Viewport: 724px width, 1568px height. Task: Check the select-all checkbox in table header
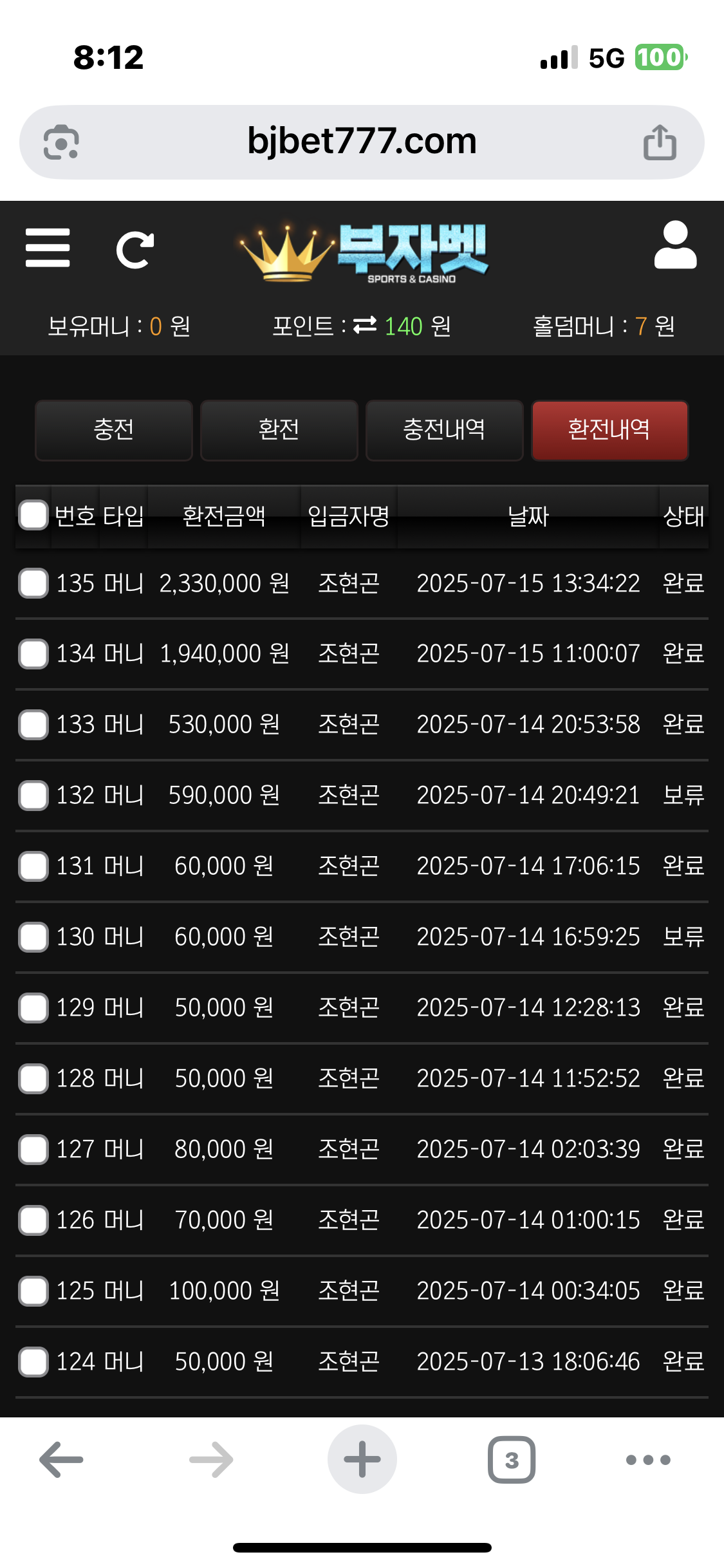tap(33, 515)
